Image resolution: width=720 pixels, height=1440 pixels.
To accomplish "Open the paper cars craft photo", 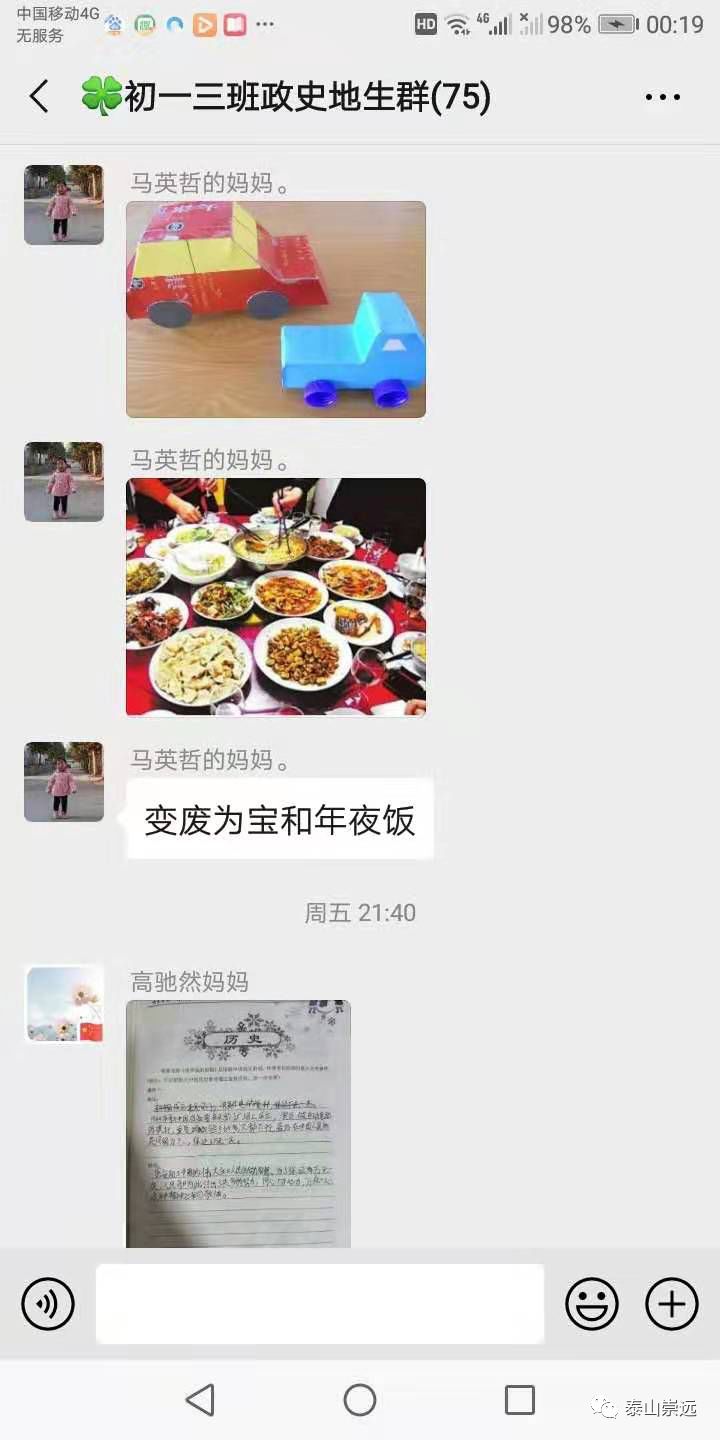I will coord(276,309).
